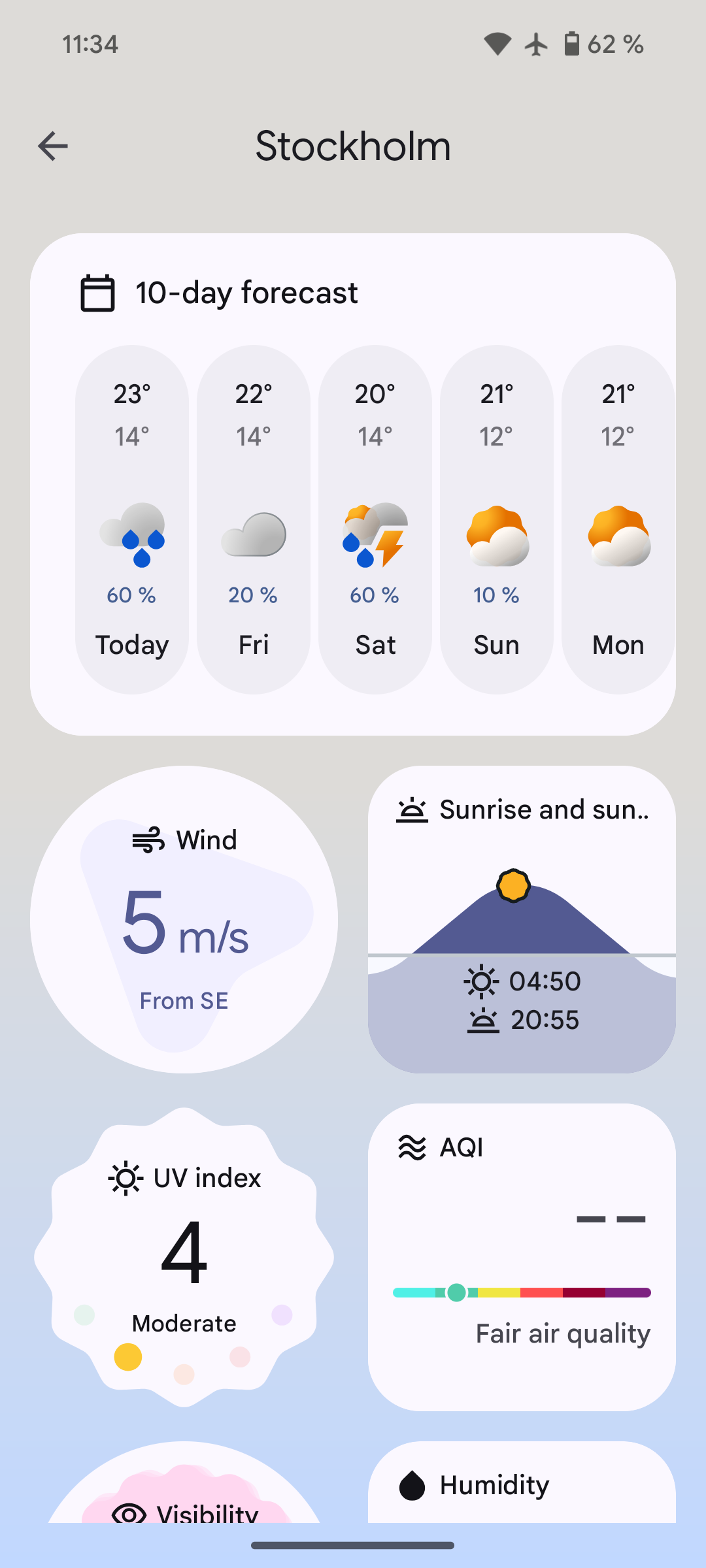Open the AQI air quality card
Image resolution: width=706 pixels, height=1568 pixels.
point(522,1256)
